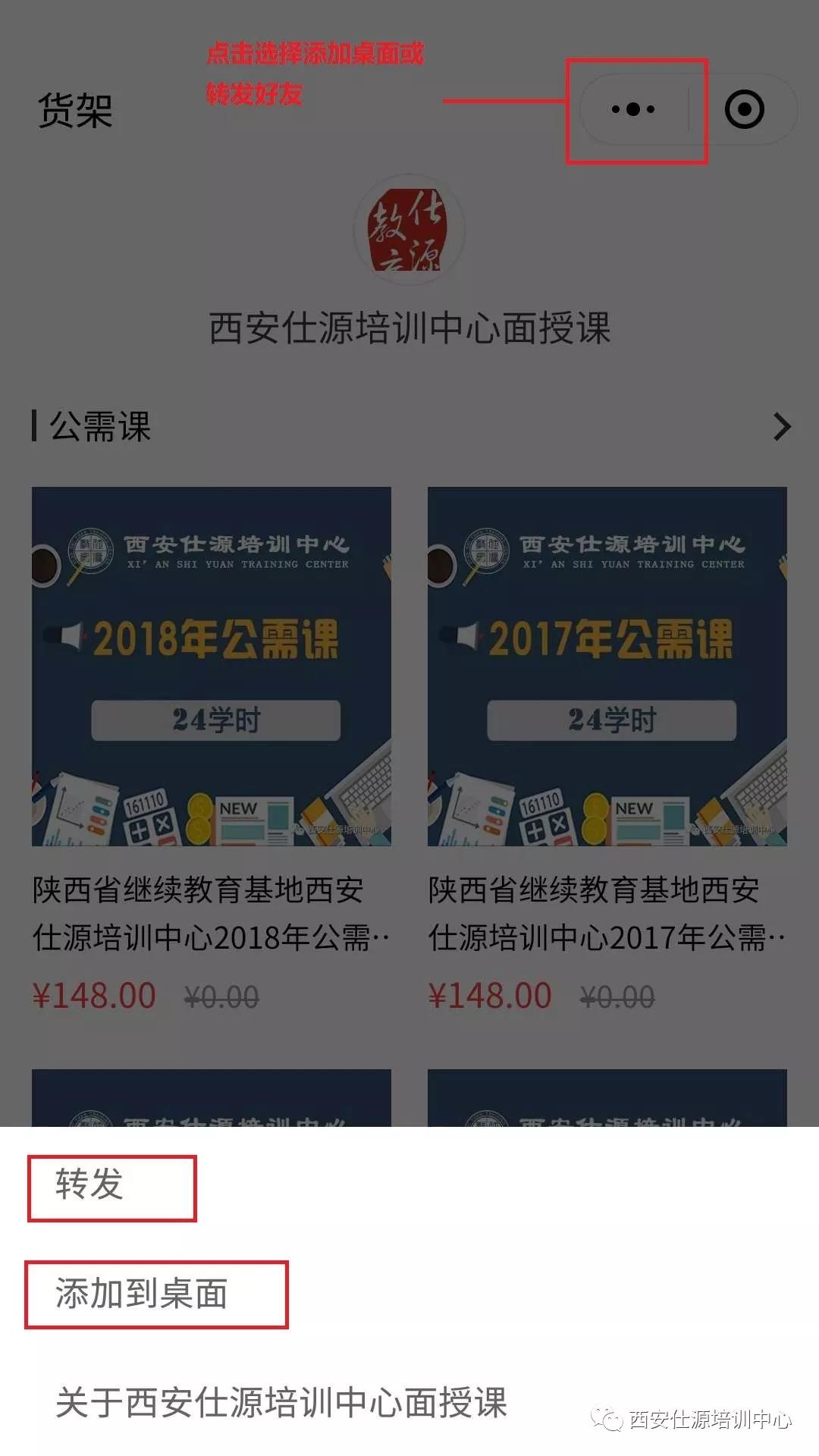Open the 2017年公需课 course card
This screenshot has height=1456, width=819.
[607, 666]
